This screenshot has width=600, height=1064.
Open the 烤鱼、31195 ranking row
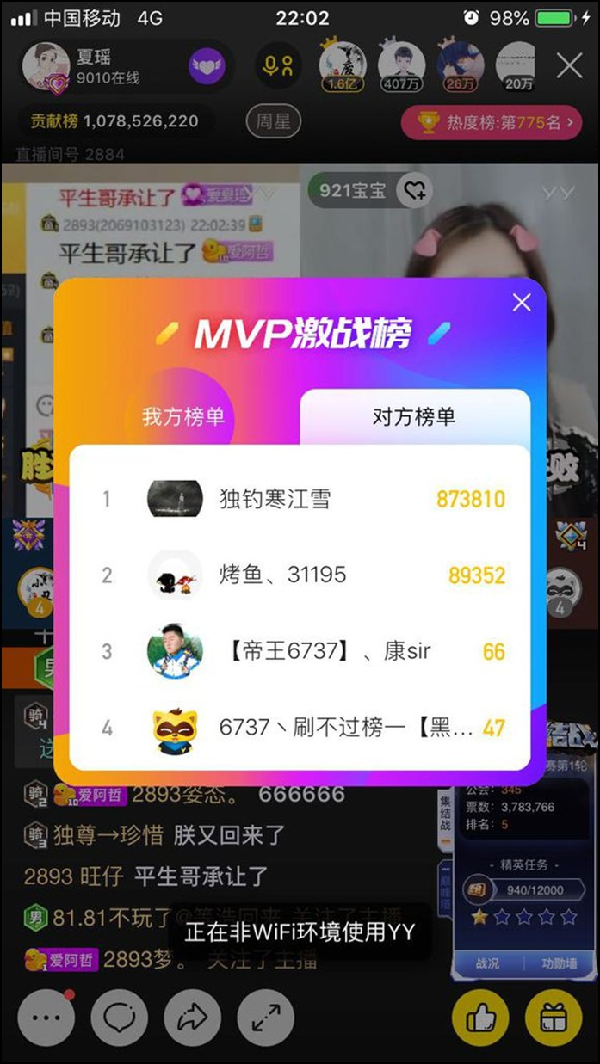300,575
